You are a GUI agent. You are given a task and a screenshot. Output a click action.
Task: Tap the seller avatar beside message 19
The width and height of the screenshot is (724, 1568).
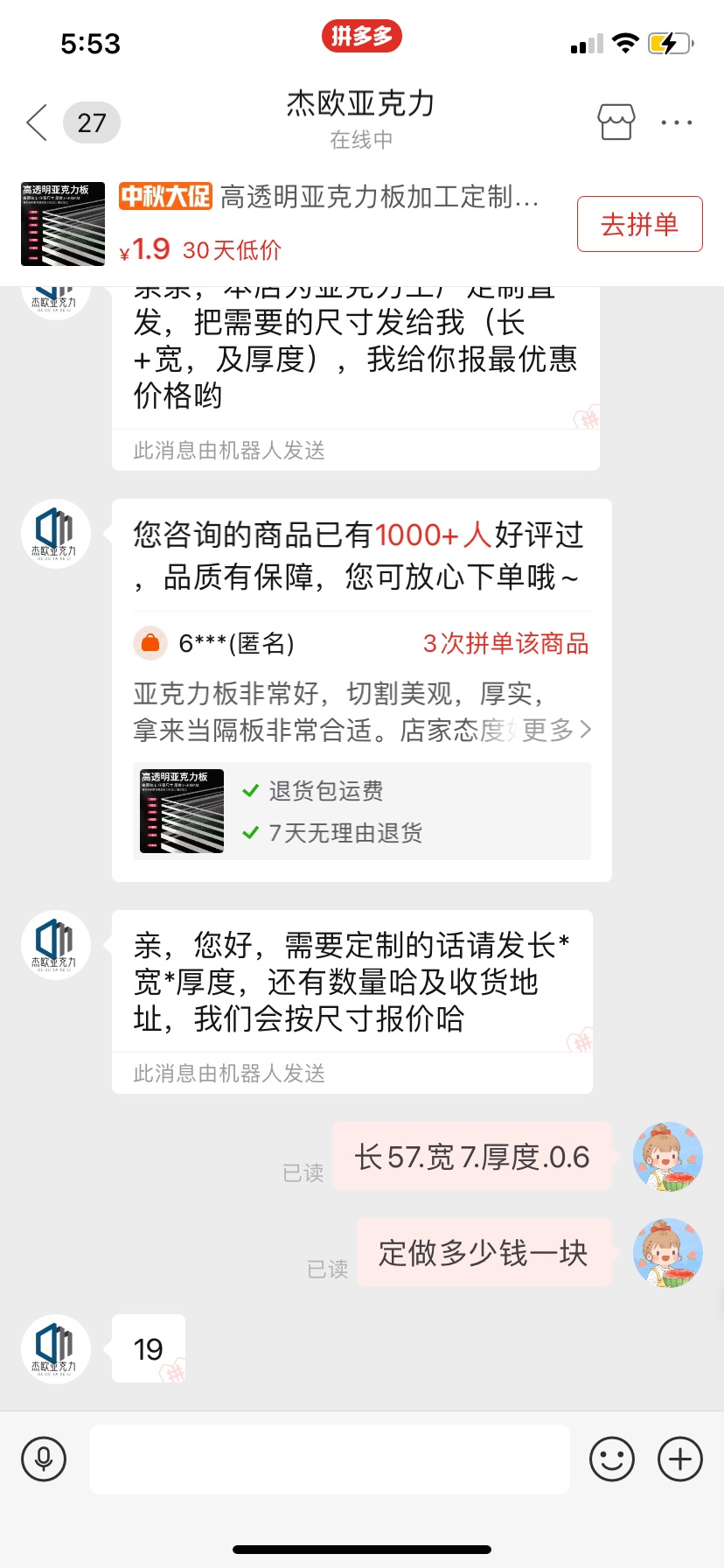coord(56,1348)
